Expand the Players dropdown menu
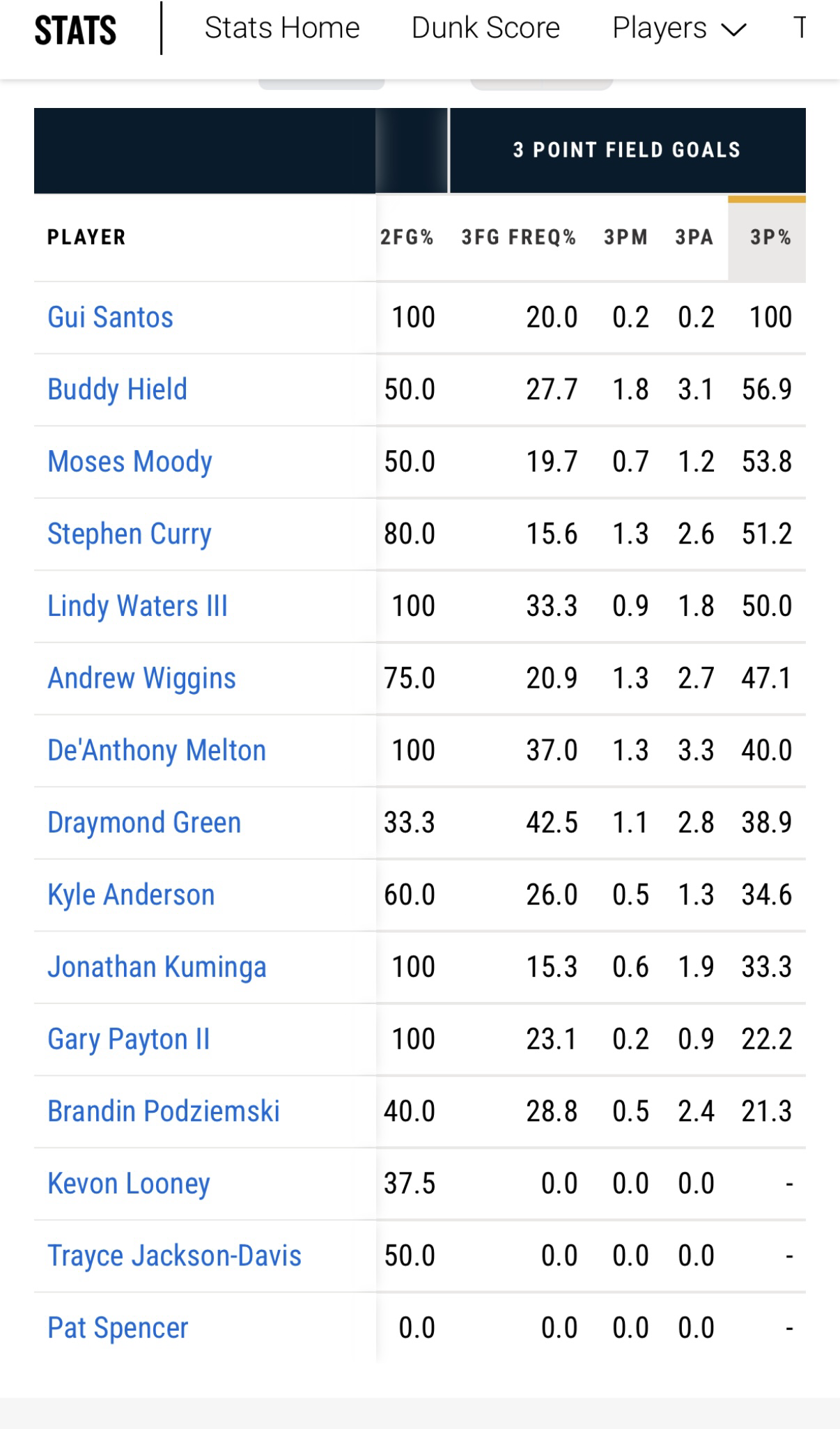This screenshot has height=1429, width=840. (679, 29)
